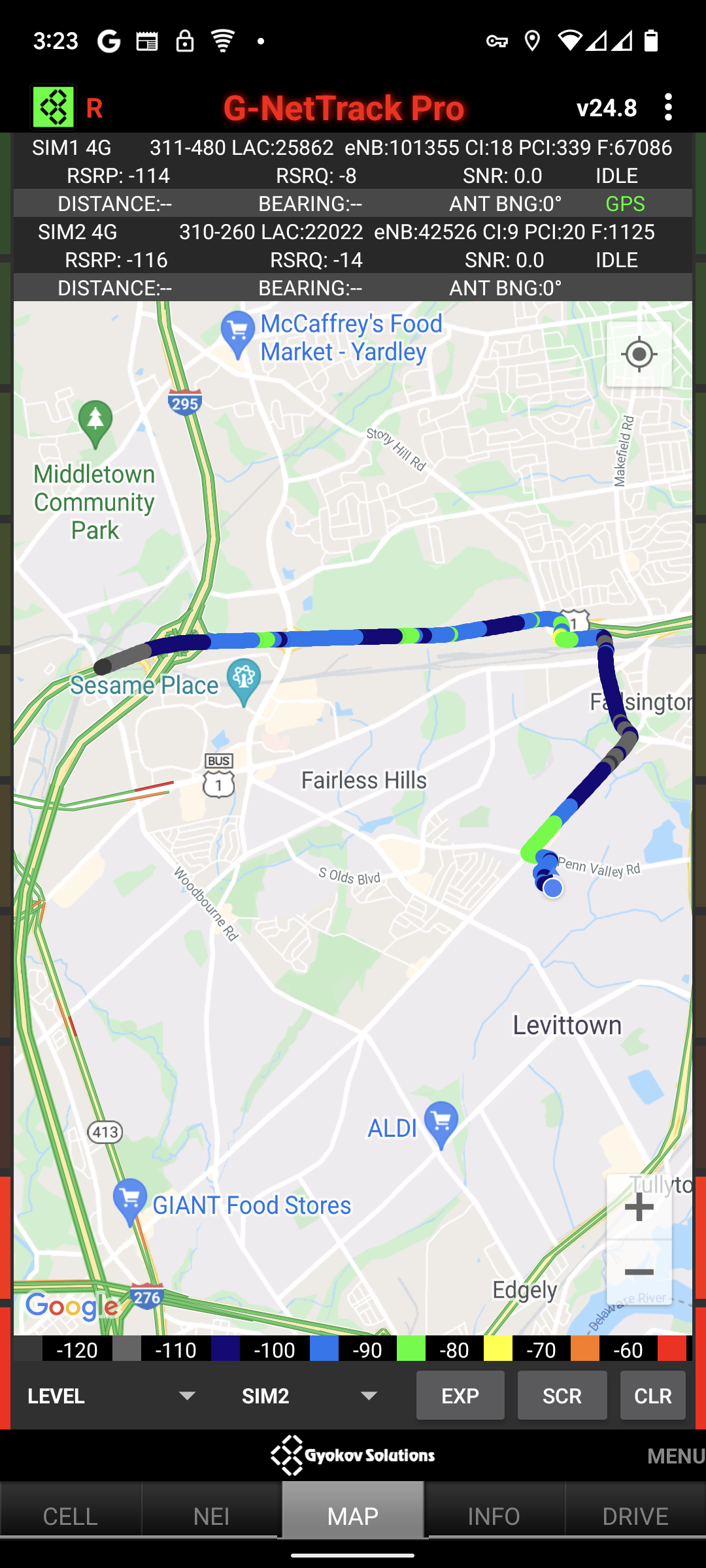Tap the SCR button

(562, 1396)
